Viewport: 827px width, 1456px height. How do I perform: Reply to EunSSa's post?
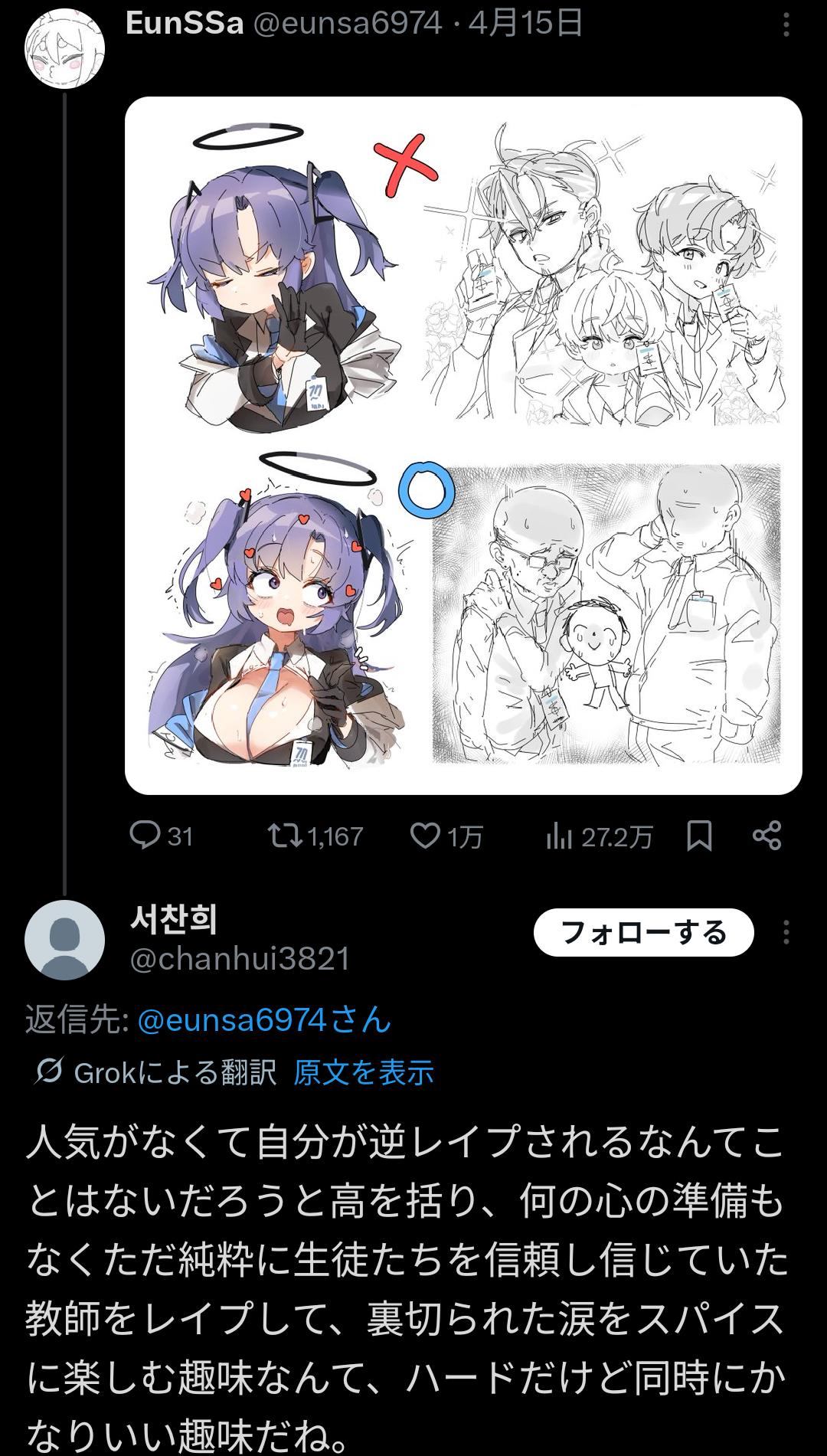pyautogui.click(x=145, y=836)
